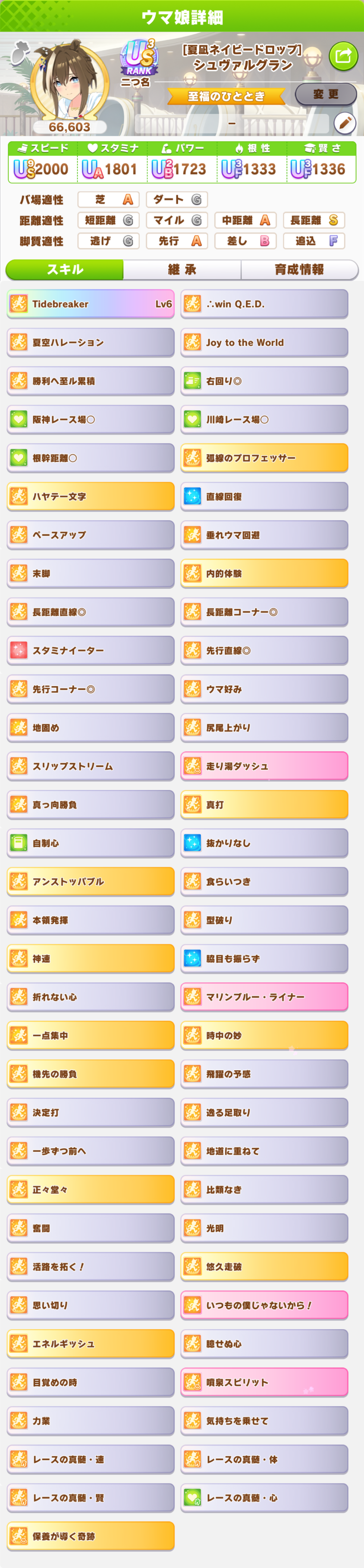This screenshot has height=1568, width=364.
Task: Edit the memo with the pencil icon
Action: click(x=345, y=123)
